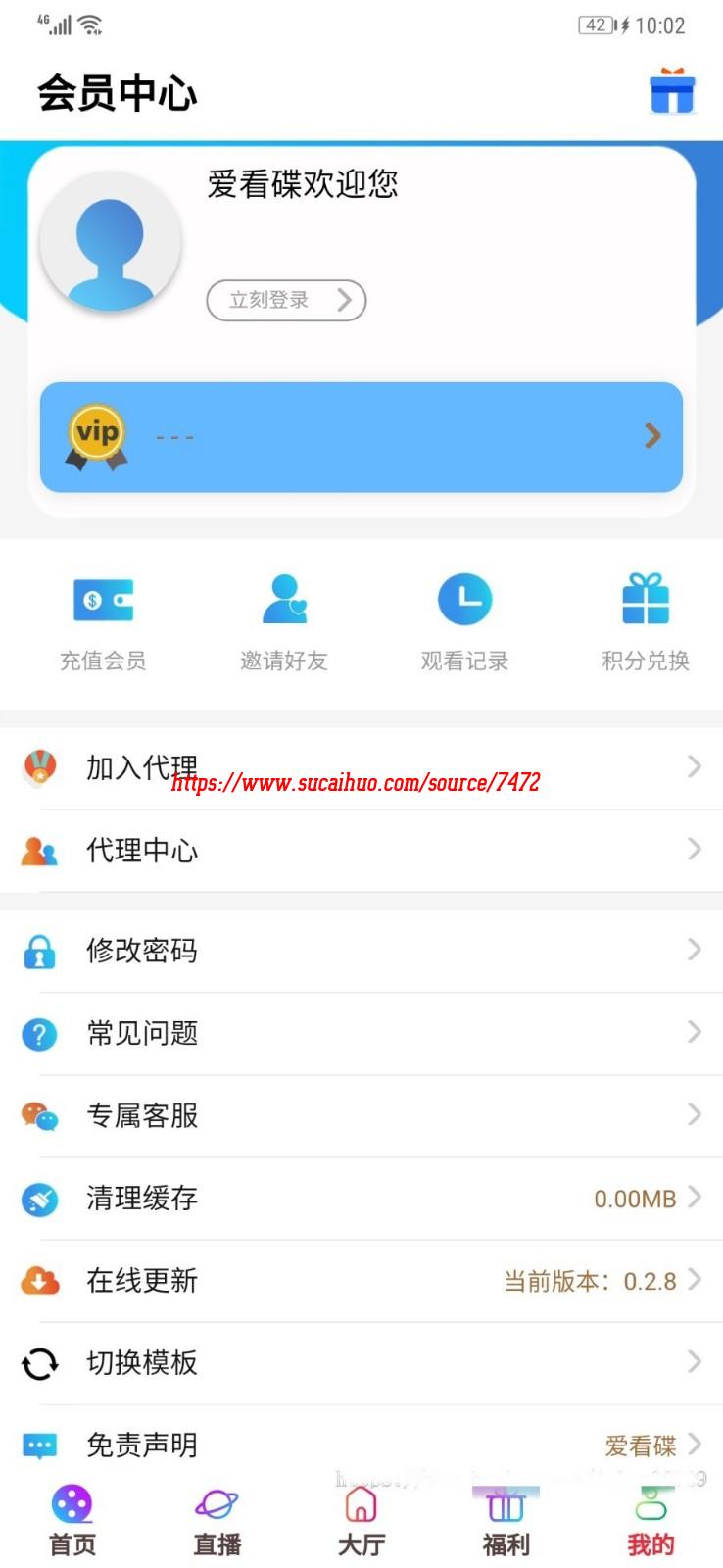Open 切换模板 switch template row
This screenshot has width=723, height=1568.
[361, 1362]
